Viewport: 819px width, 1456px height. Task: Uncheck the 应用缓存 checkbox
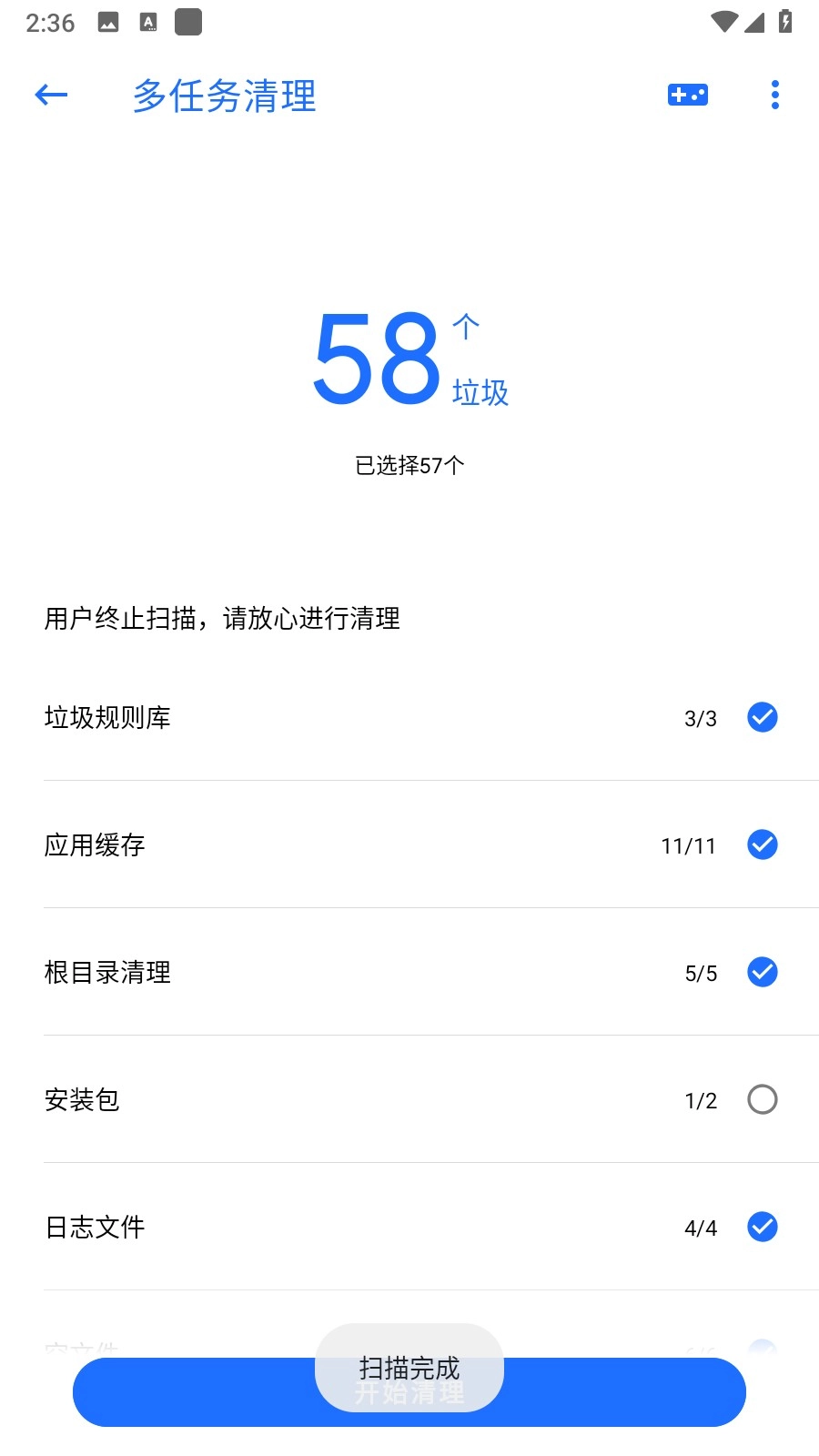pyautogui.click(x=762, y=844)
